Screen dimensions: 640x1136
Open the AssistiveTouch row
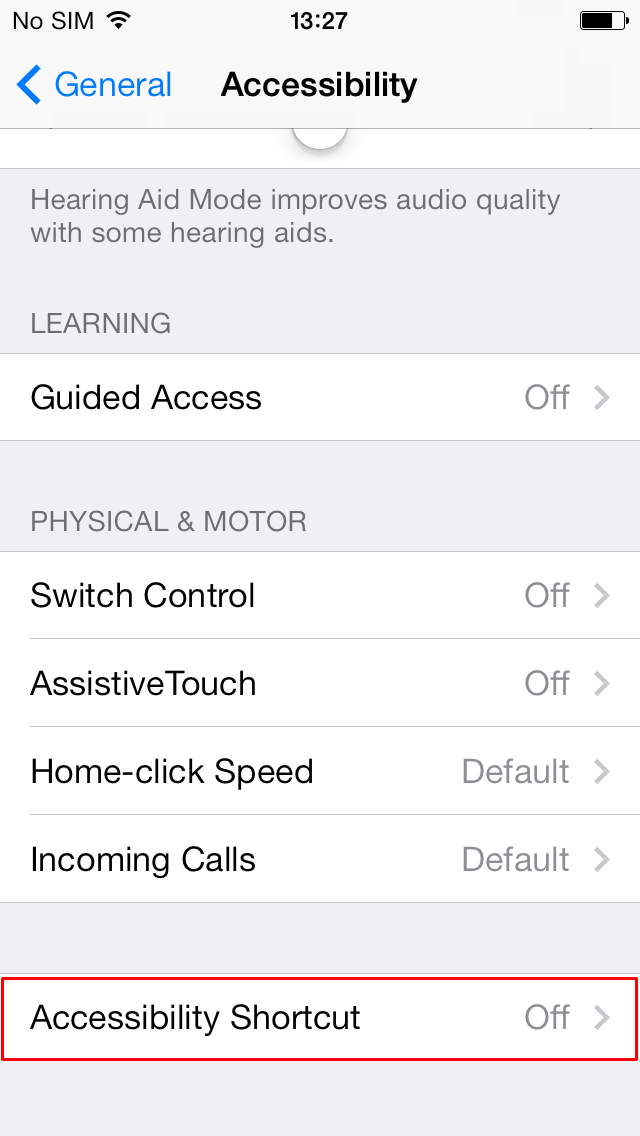click(320, 683)
